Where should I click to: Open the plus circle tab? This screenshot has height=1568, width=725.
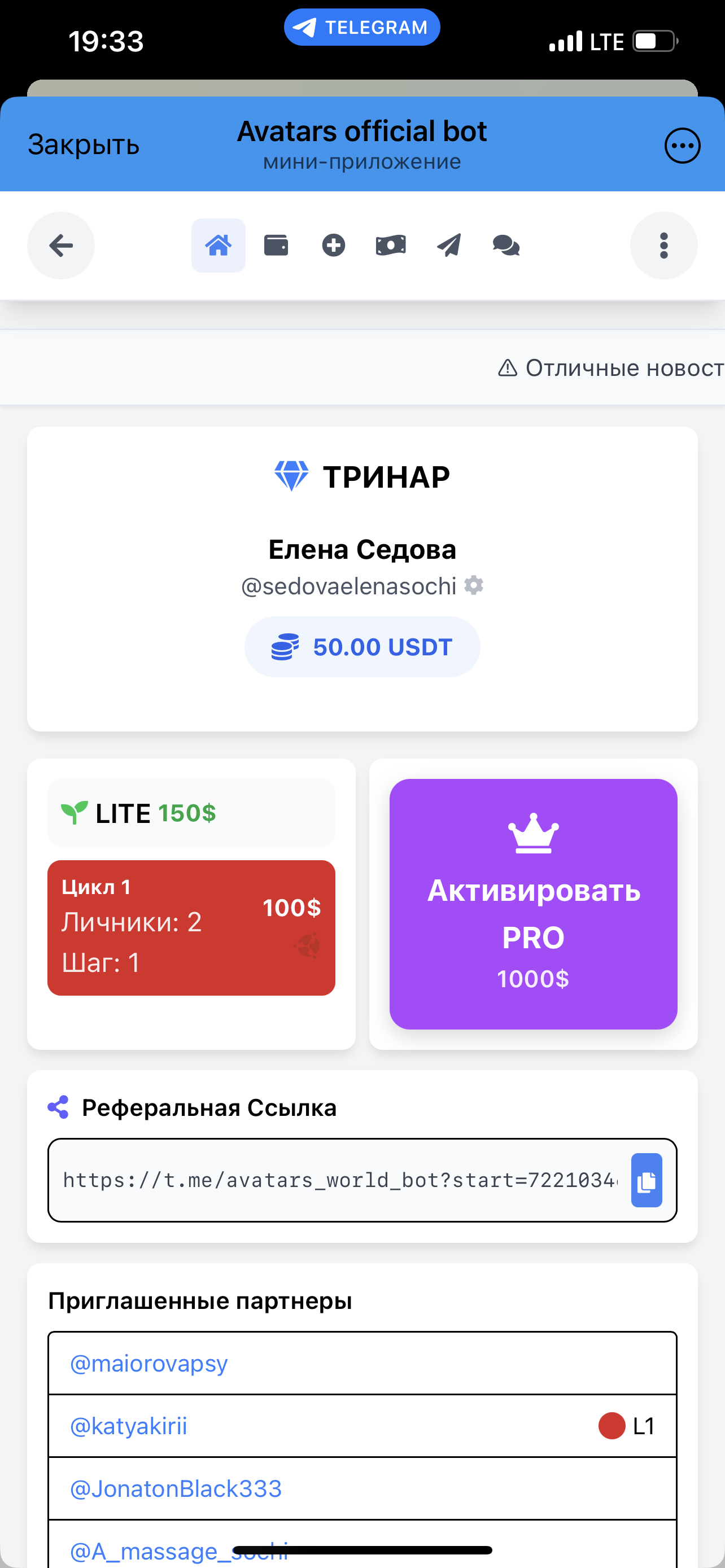[334, 246]
